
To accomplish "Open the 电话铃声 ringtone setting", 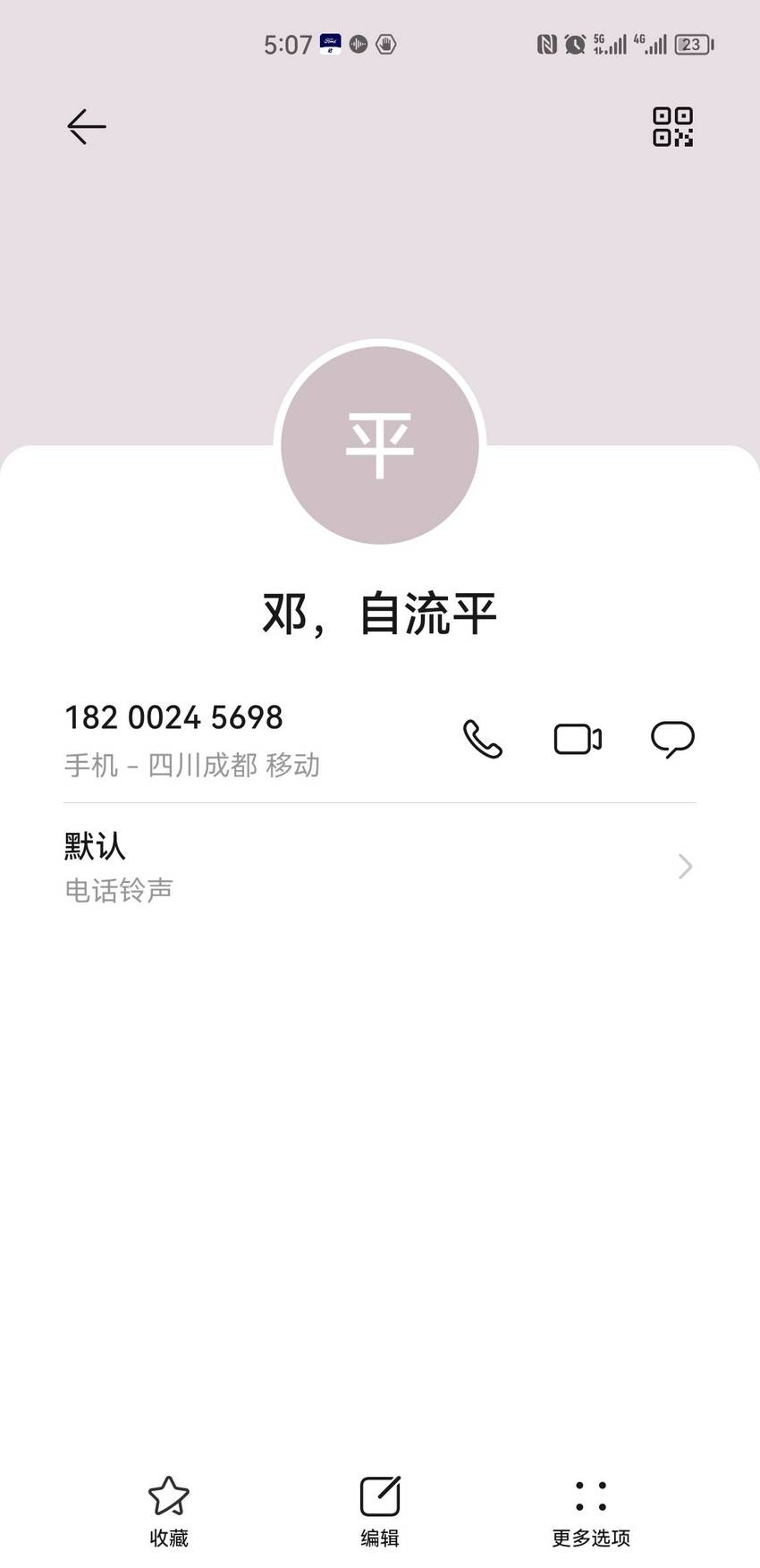I will 380,866.
